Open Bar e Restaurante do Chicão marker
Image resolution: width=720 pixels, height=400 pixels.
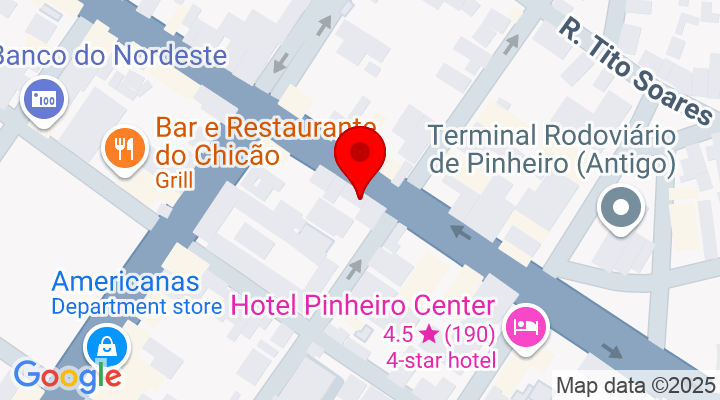coord(125,149)
